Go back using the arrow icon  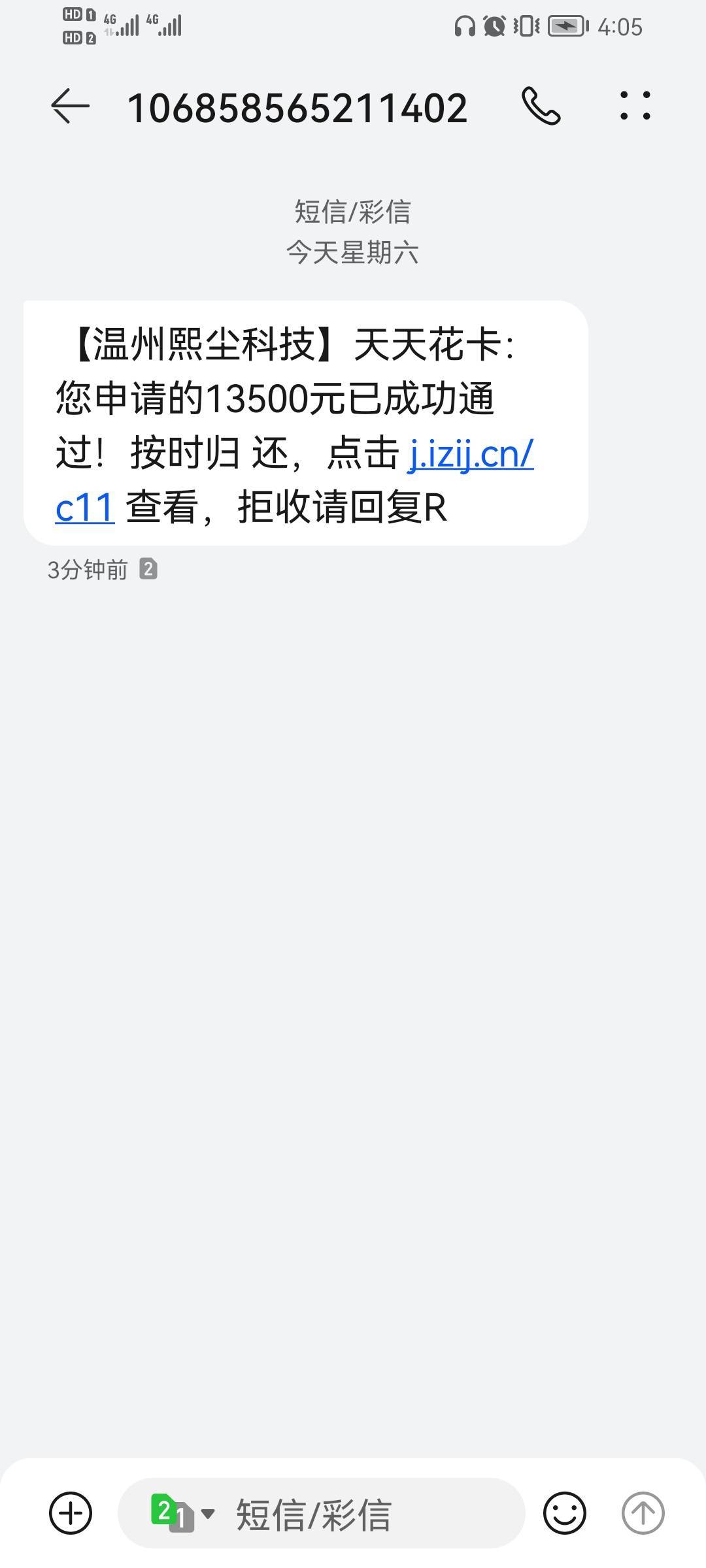[x=70, y=106]
